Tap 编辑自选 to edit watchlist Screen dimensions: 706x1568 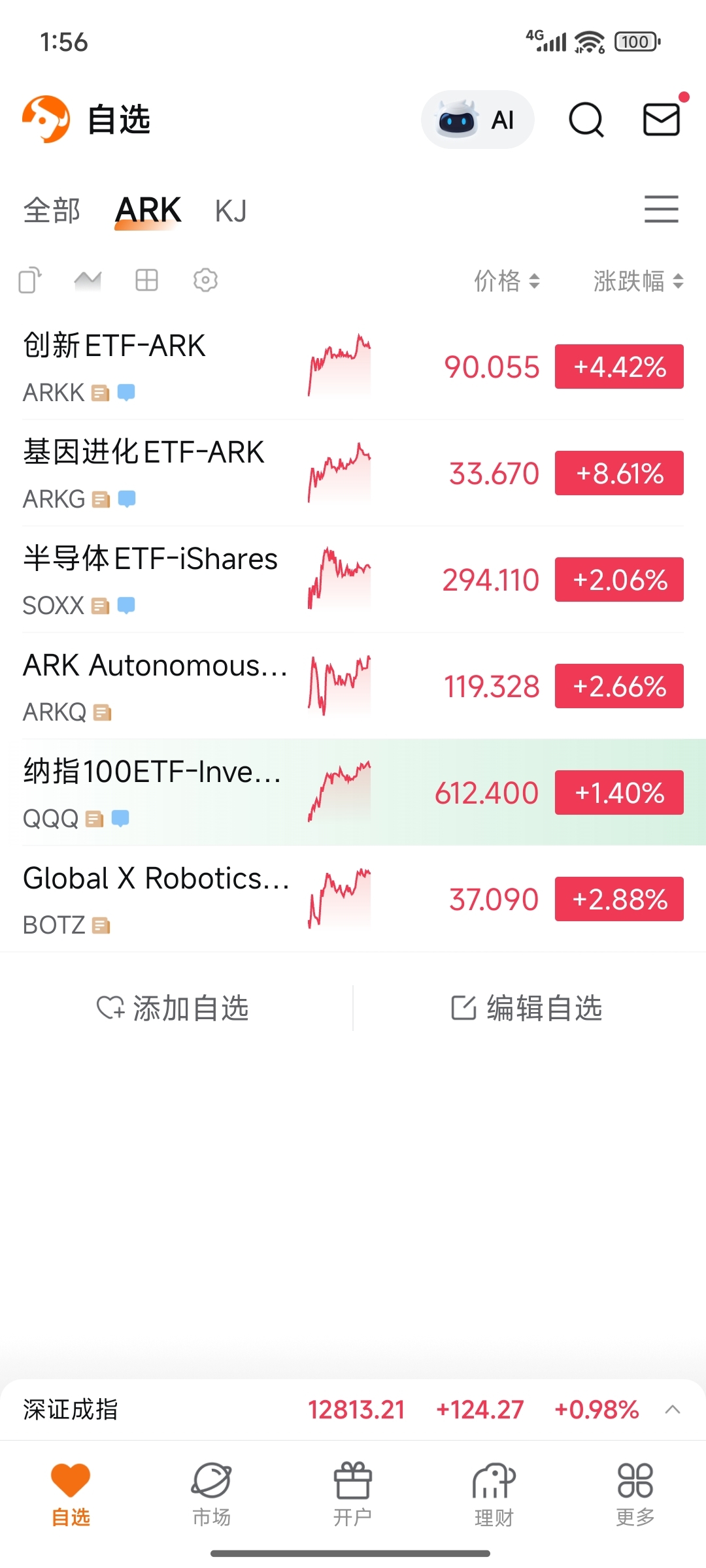[527, 1008]
